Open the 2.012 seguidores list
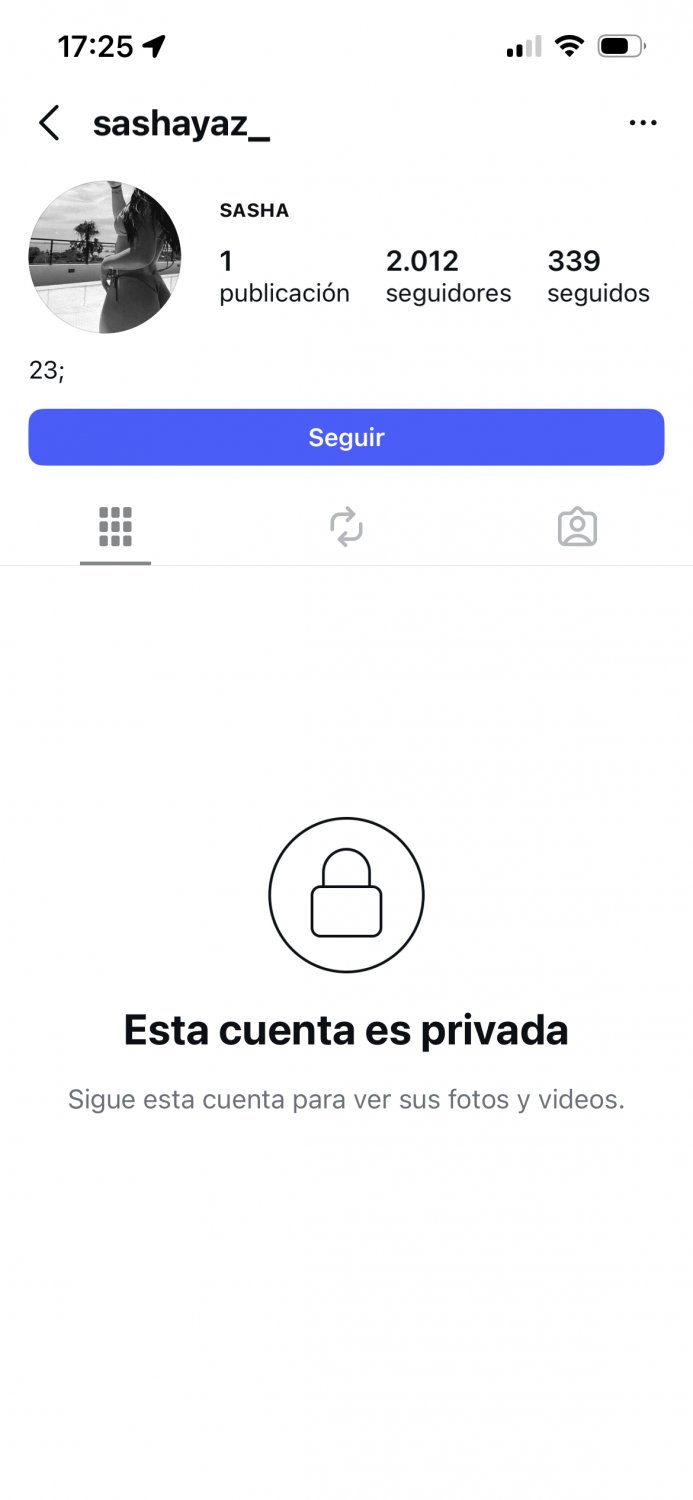This screenshot has height=1500, width=693. coord(448,276)
